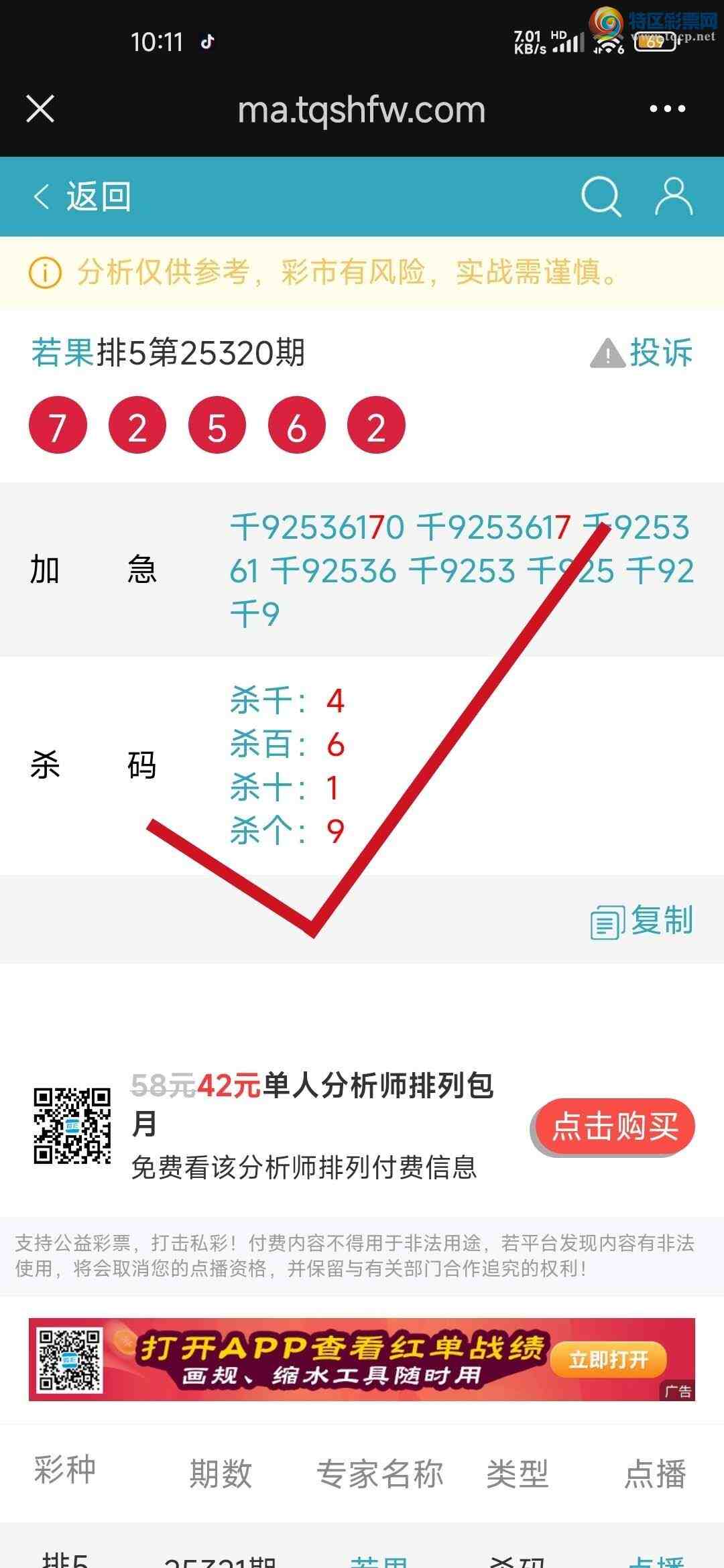724x1568 pixels.
Task: Tap 点击购买 to buy monthly package
Action: coord(614,1126)
